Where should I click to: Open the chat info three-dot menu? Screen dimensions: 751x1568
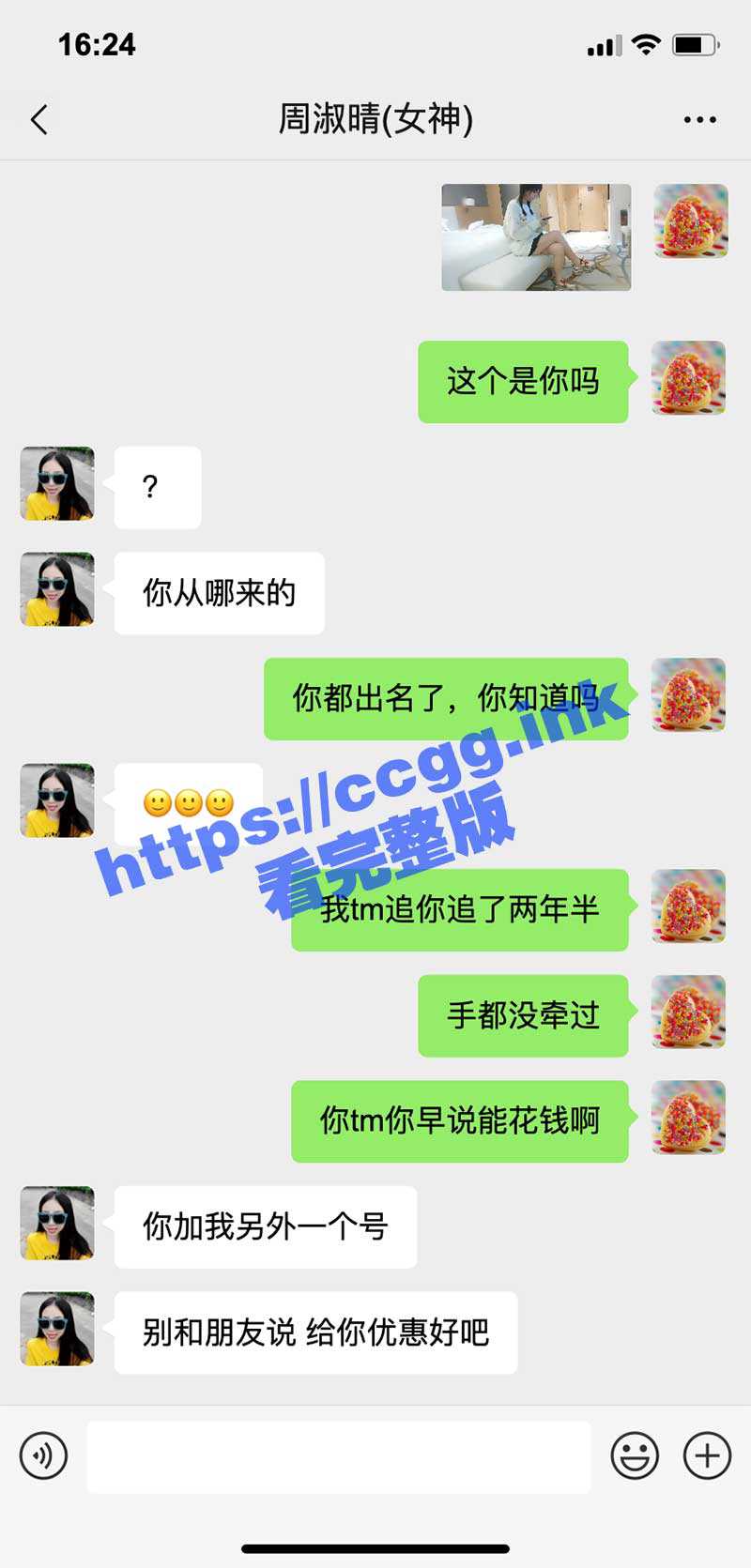pos(699,120)
